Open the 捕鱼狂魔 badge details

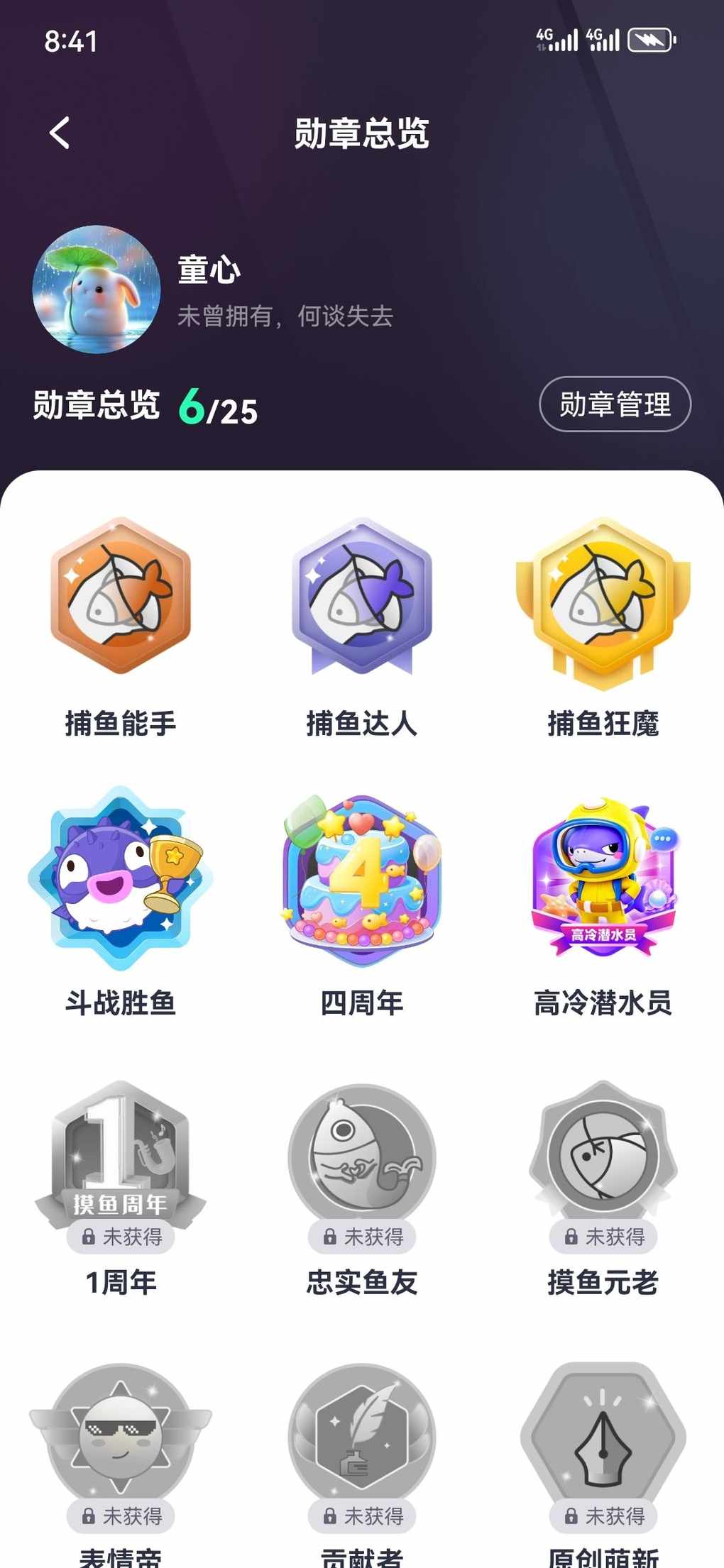[603, 600]
